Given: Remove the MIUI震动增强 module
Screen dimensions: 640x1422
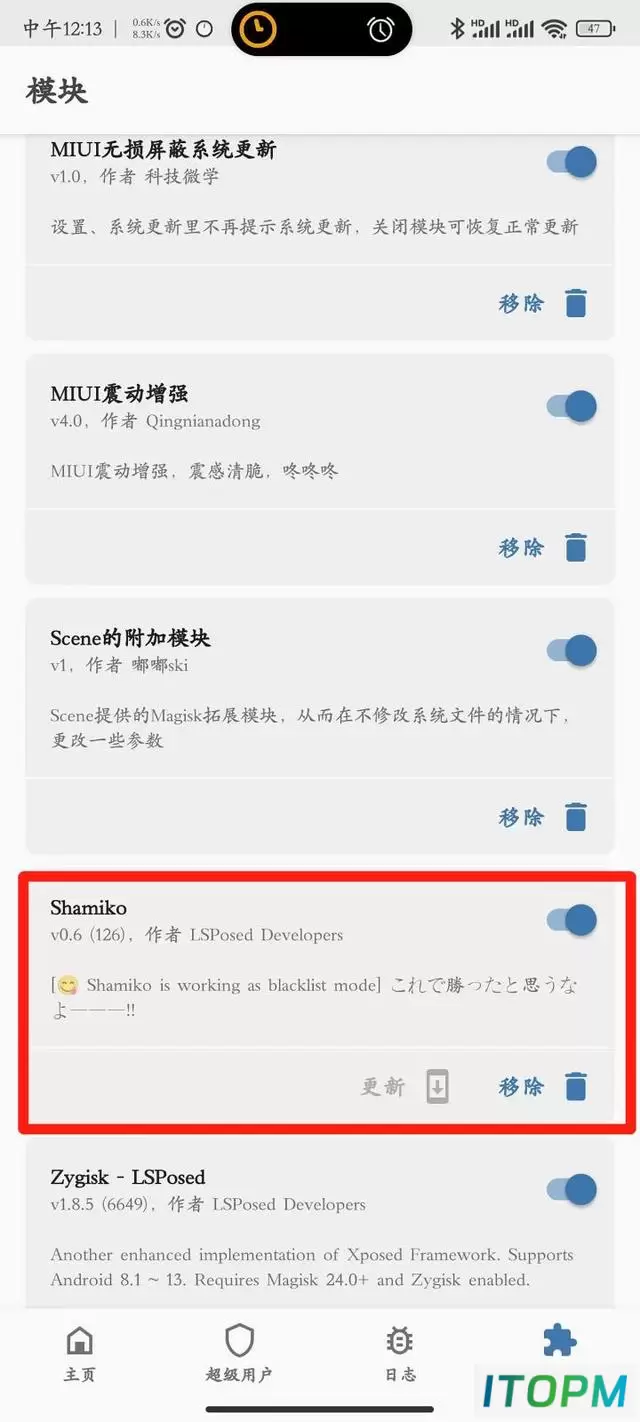Looking at the screenshot, I should tap(543, 548).
